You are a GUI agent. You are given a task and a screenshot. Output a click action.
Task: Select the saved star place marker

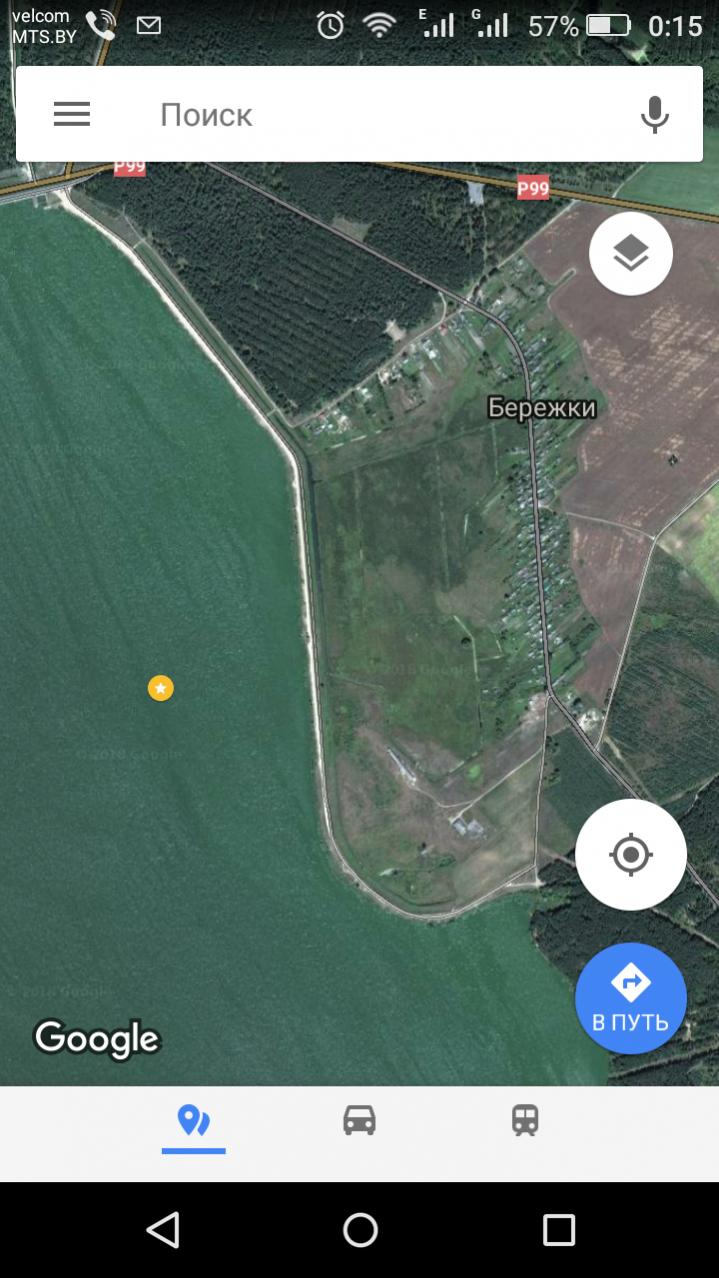coord(161,688)
